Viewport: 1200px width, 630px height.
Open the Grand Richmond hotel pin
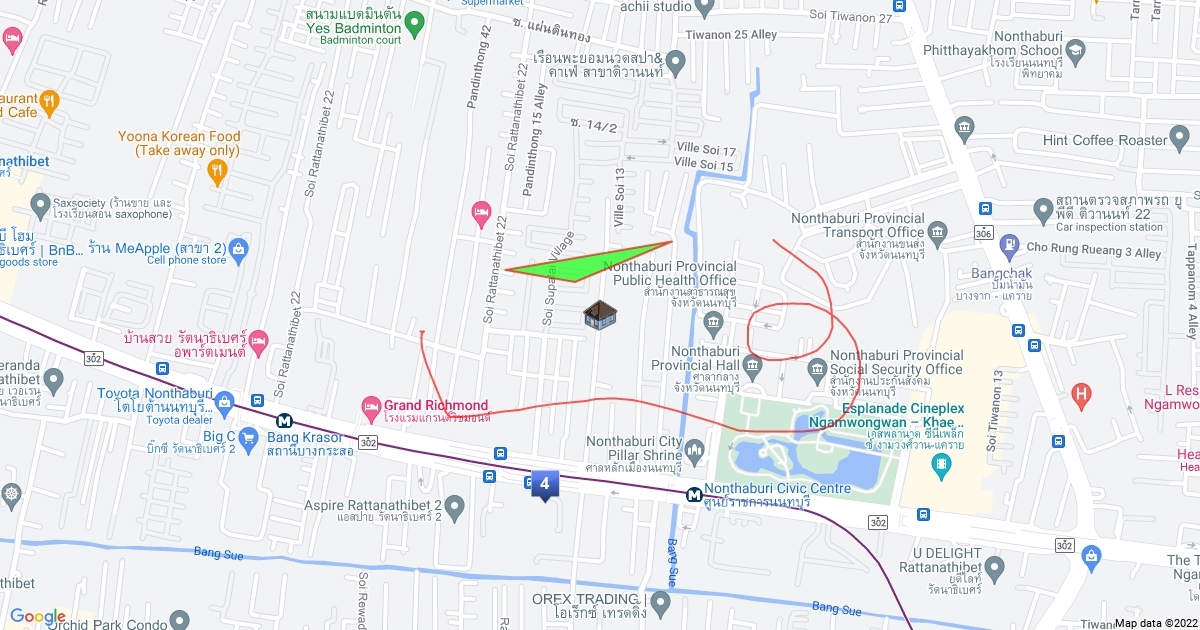point(371,406)
